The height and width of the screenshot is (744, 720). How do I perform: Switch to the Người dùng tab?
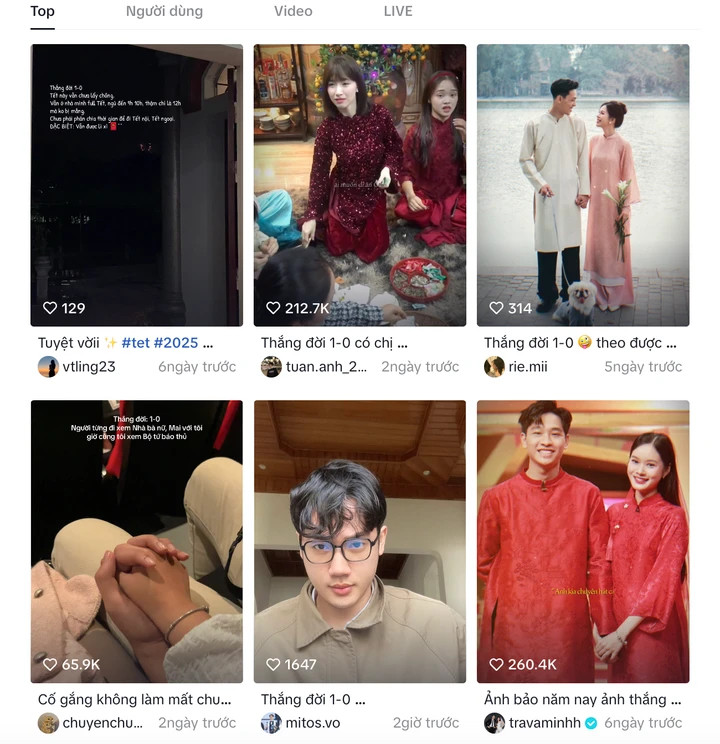click(164, 12)
